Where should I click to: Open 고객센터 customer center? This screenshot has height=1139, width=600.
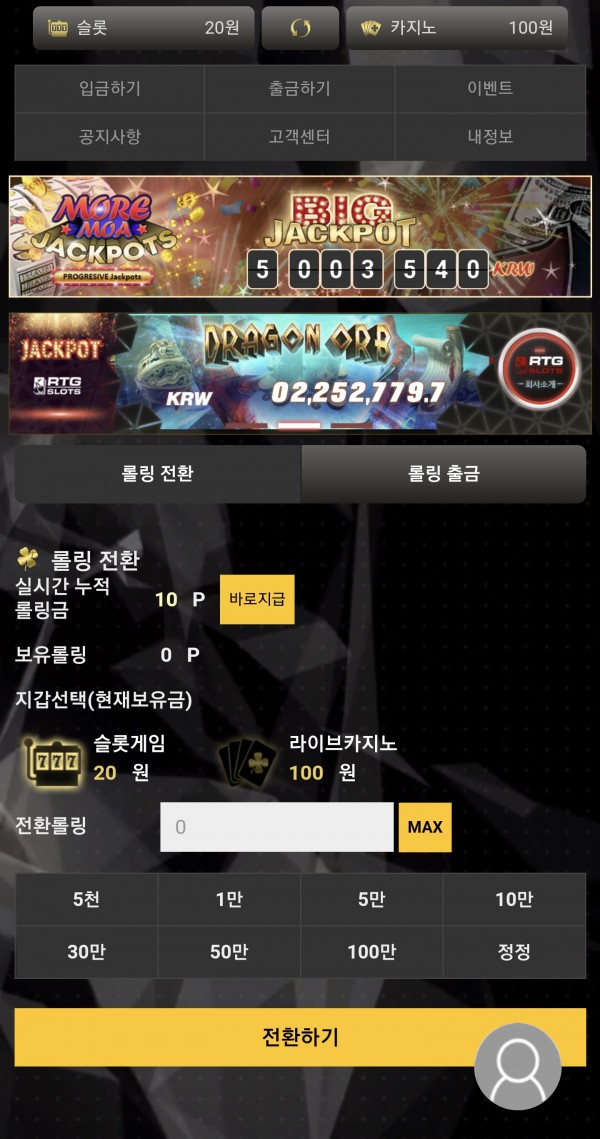click(x=299, y=136)
